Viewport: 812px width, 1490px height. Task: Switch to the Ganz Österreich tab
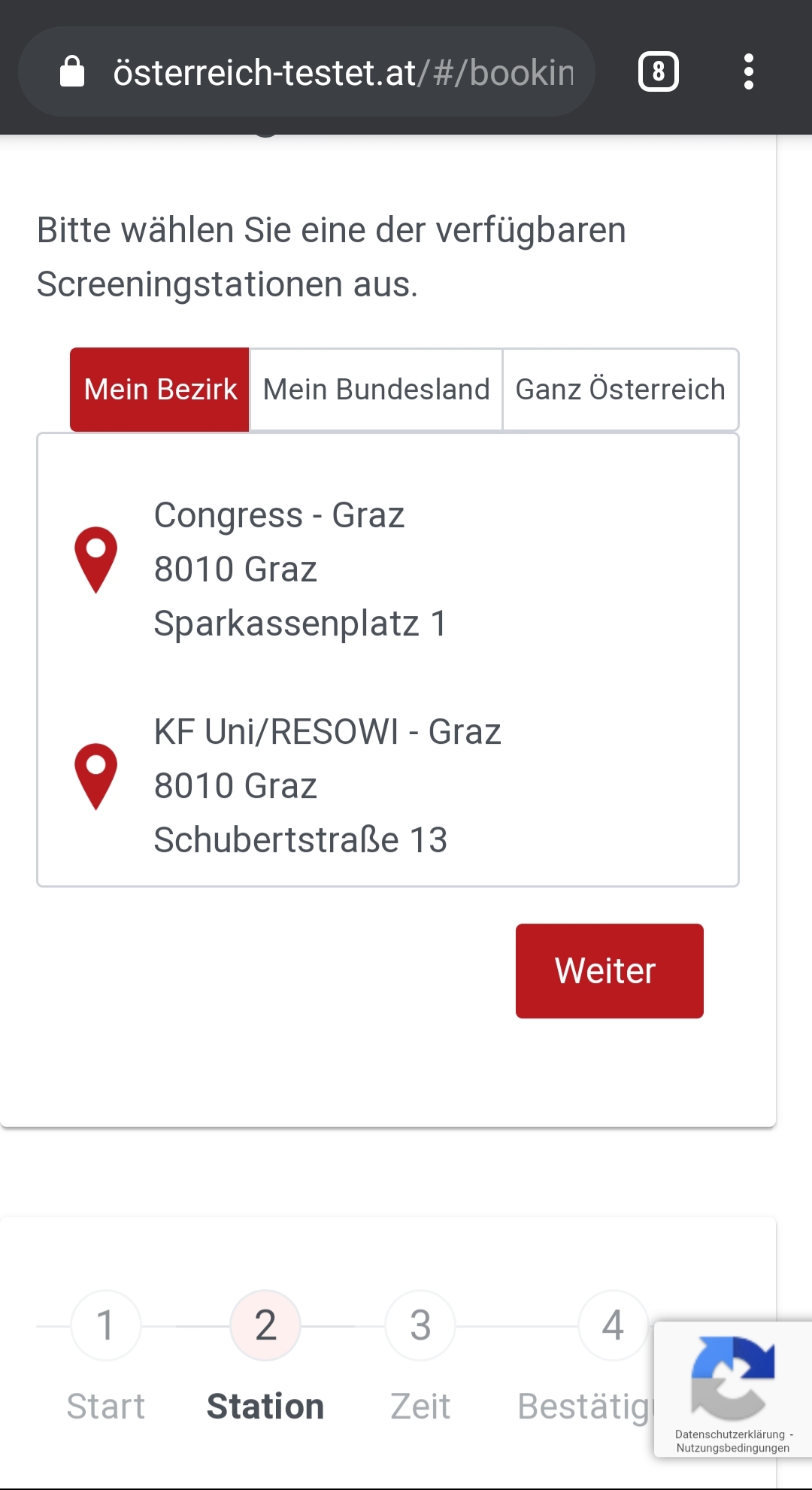620,390
